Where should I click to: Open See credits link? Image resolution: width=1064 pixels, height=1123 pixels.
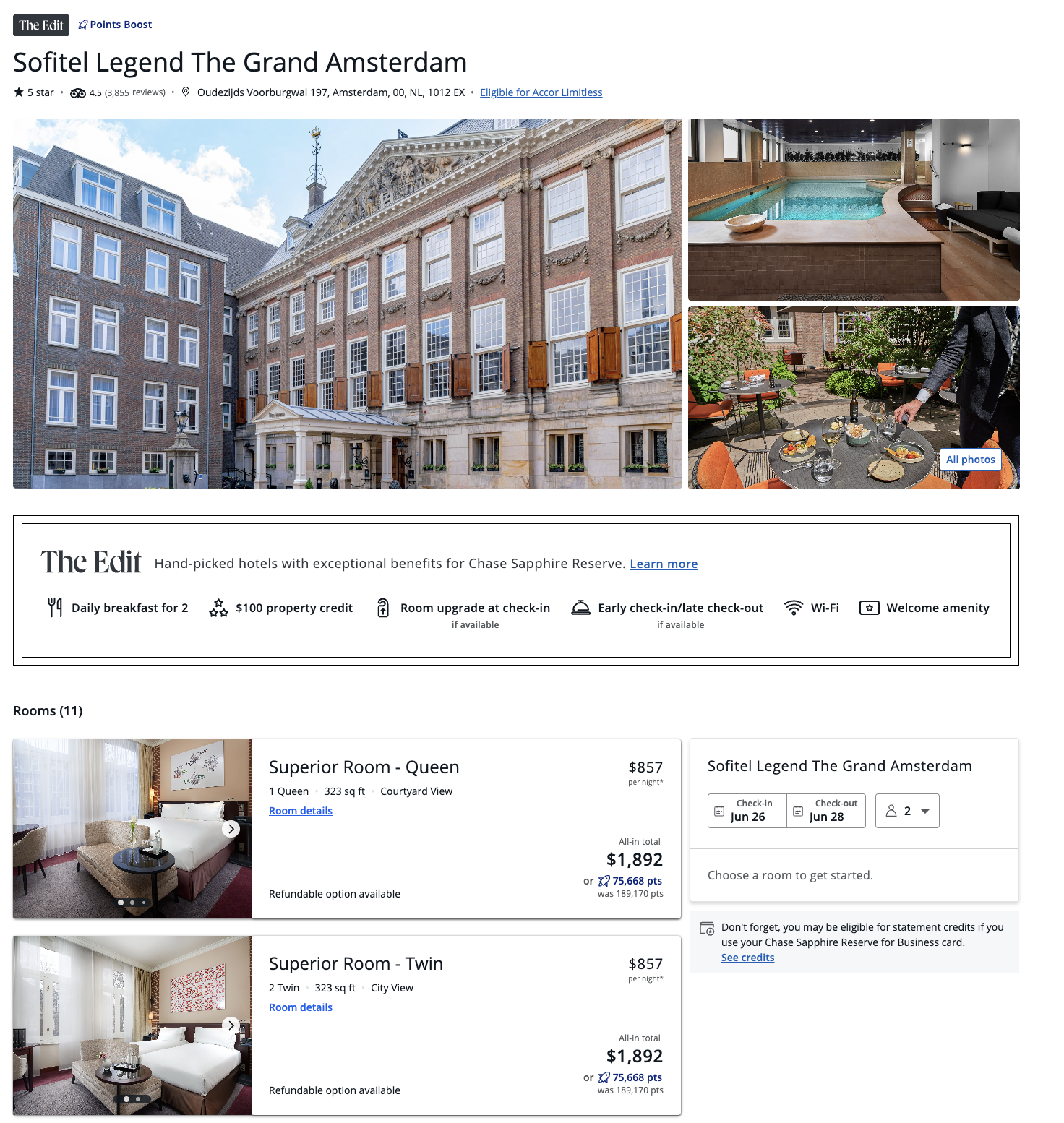pos(747,958)
